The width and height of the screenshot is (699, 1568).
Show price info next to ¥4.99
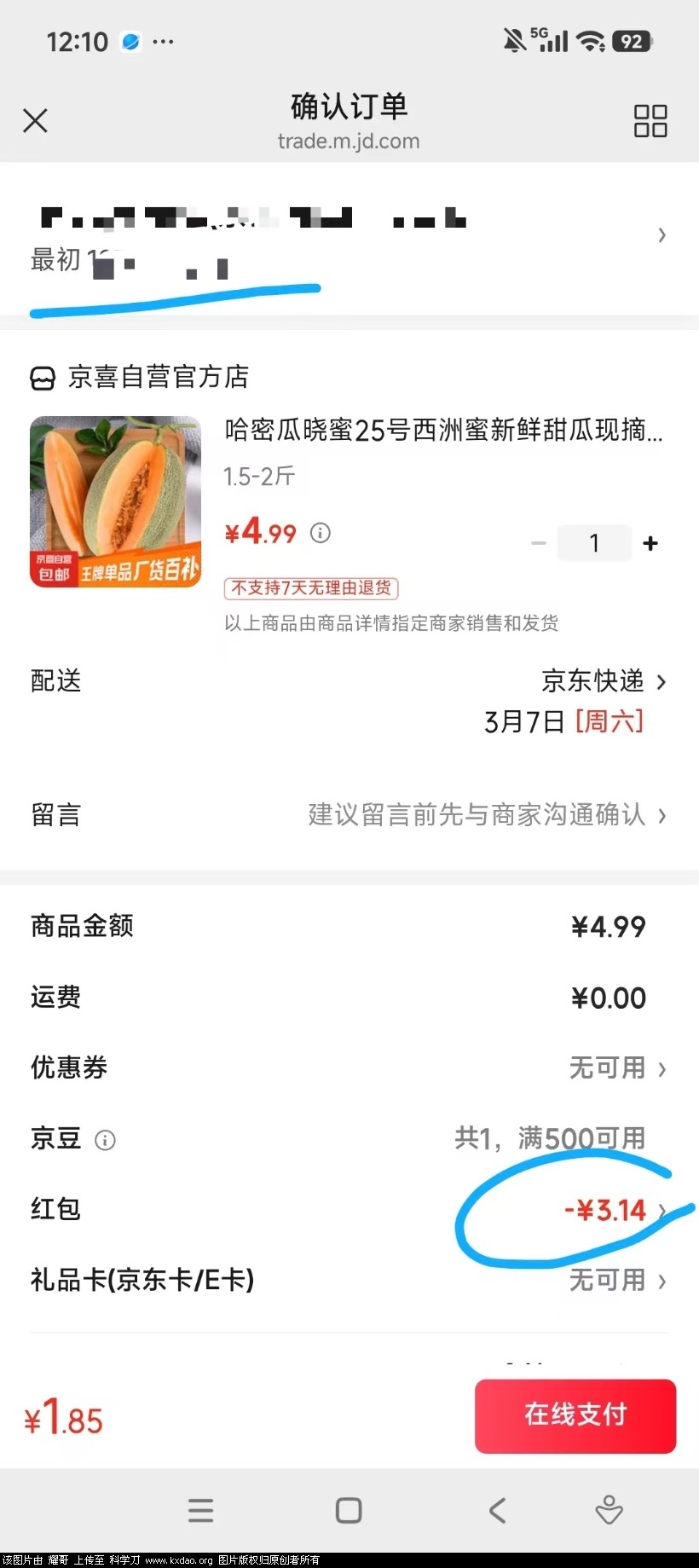[321, 534]
